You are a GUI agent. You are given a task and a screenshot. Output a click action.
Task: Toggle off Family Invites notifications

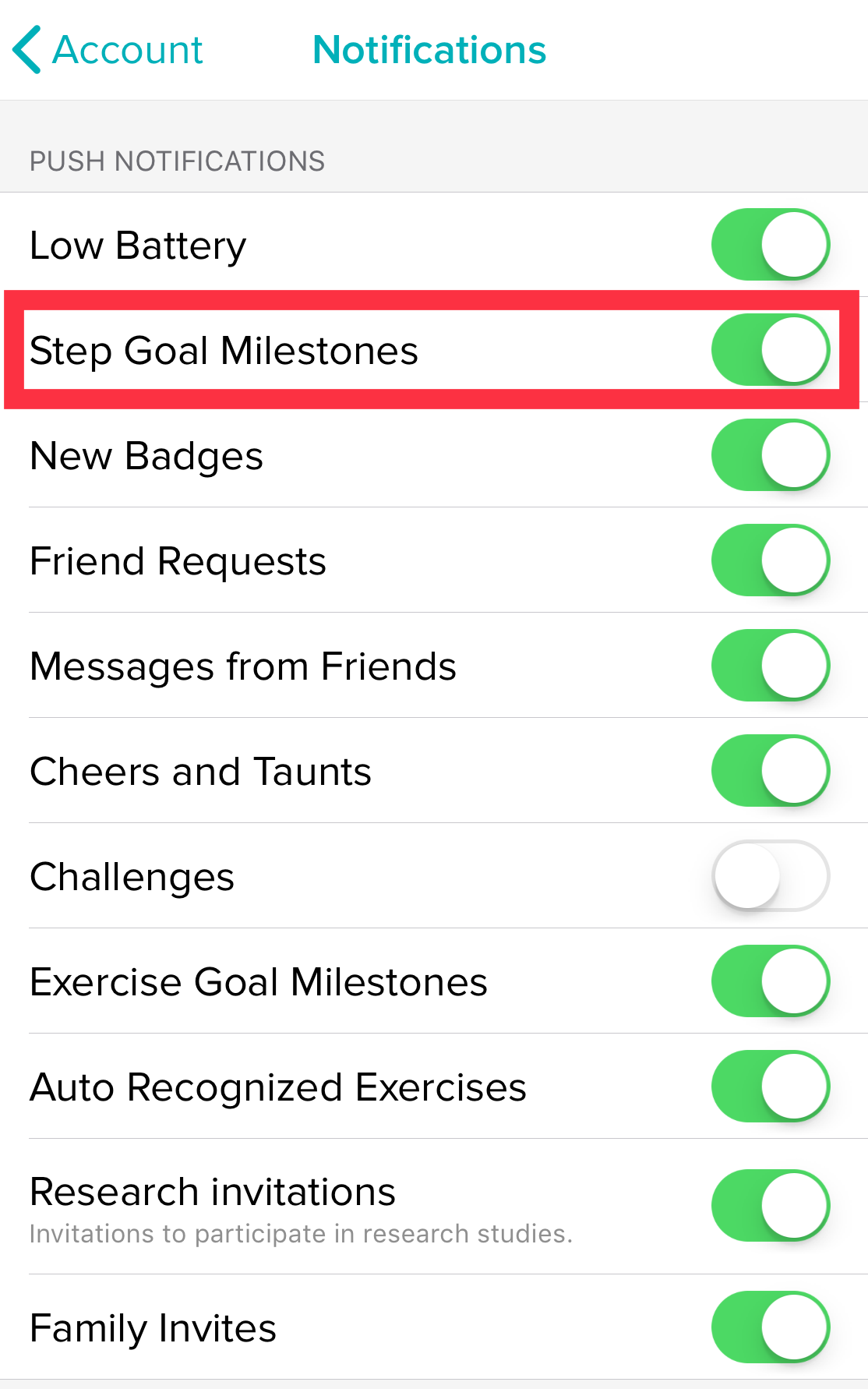(x=770, y=1327)
